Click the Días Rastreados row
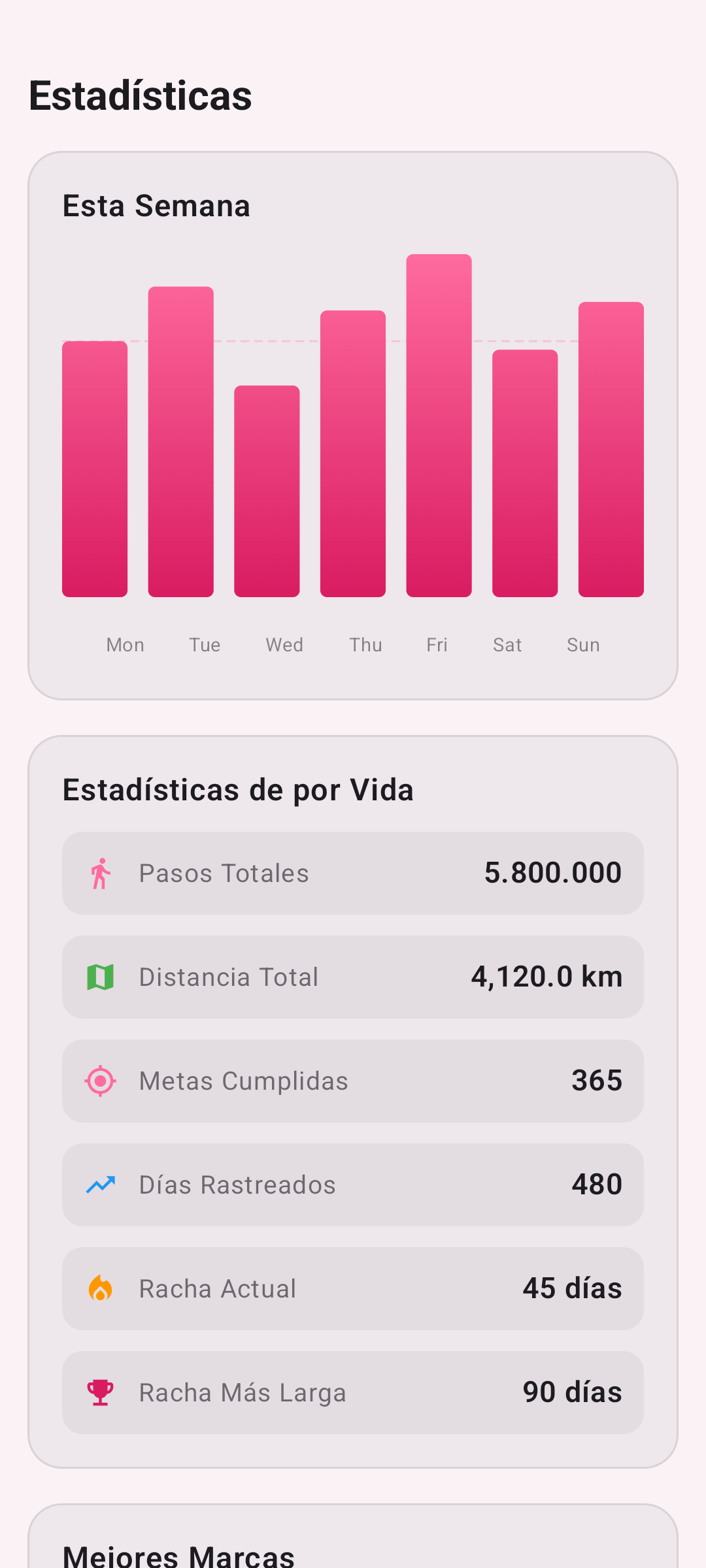The width and height of the screenshot is (706, 1568). tap(353, 1184)
